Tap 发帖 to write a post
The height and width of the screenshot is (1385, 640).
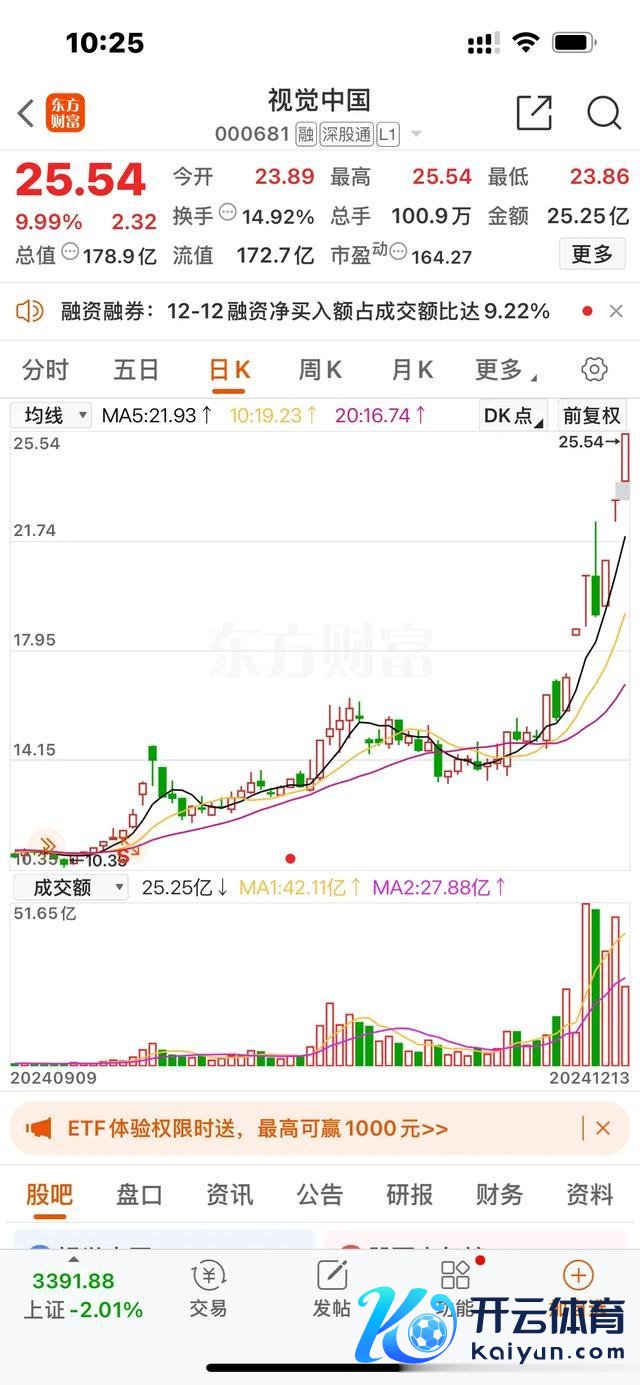332,1289
